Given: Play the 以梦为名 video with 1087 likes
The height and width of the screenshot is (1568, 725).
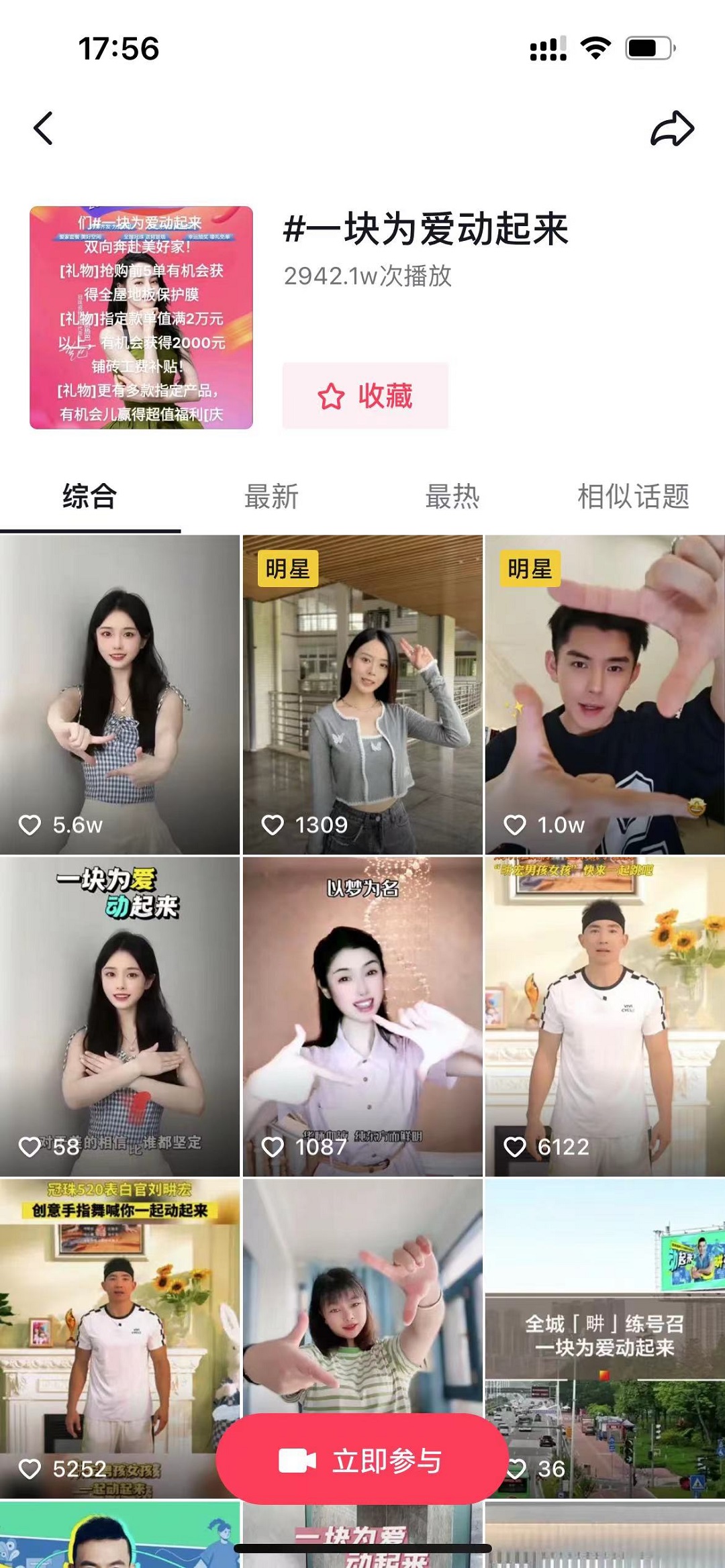Looking at the screenshot, I should (362, 1016).
